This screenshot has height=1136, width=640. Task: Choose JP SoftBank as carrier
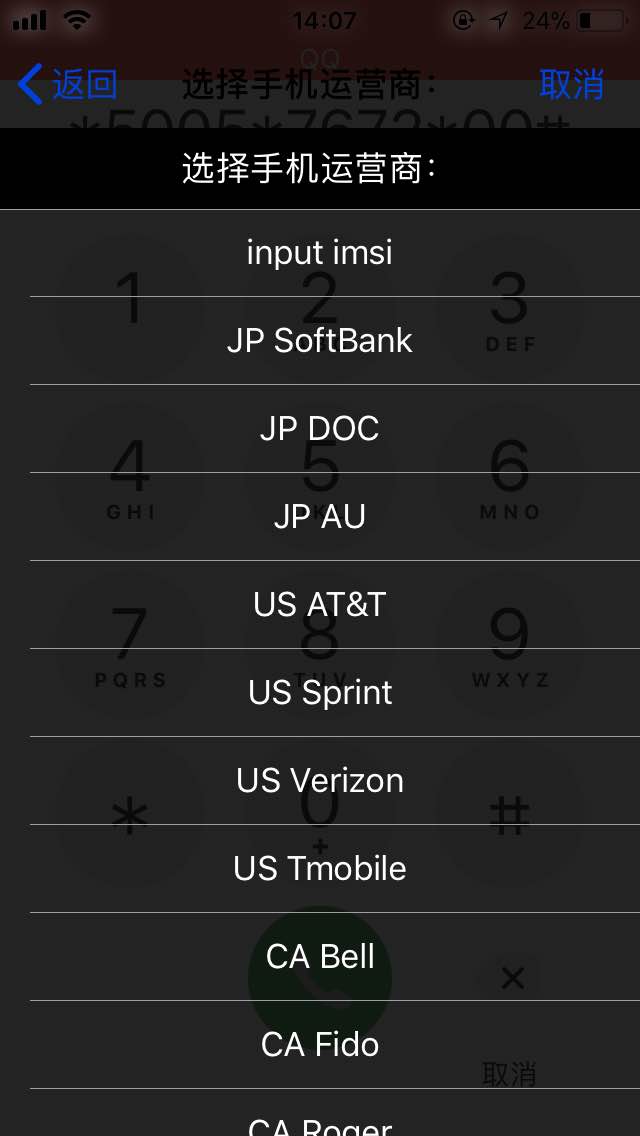coord(320,341)
